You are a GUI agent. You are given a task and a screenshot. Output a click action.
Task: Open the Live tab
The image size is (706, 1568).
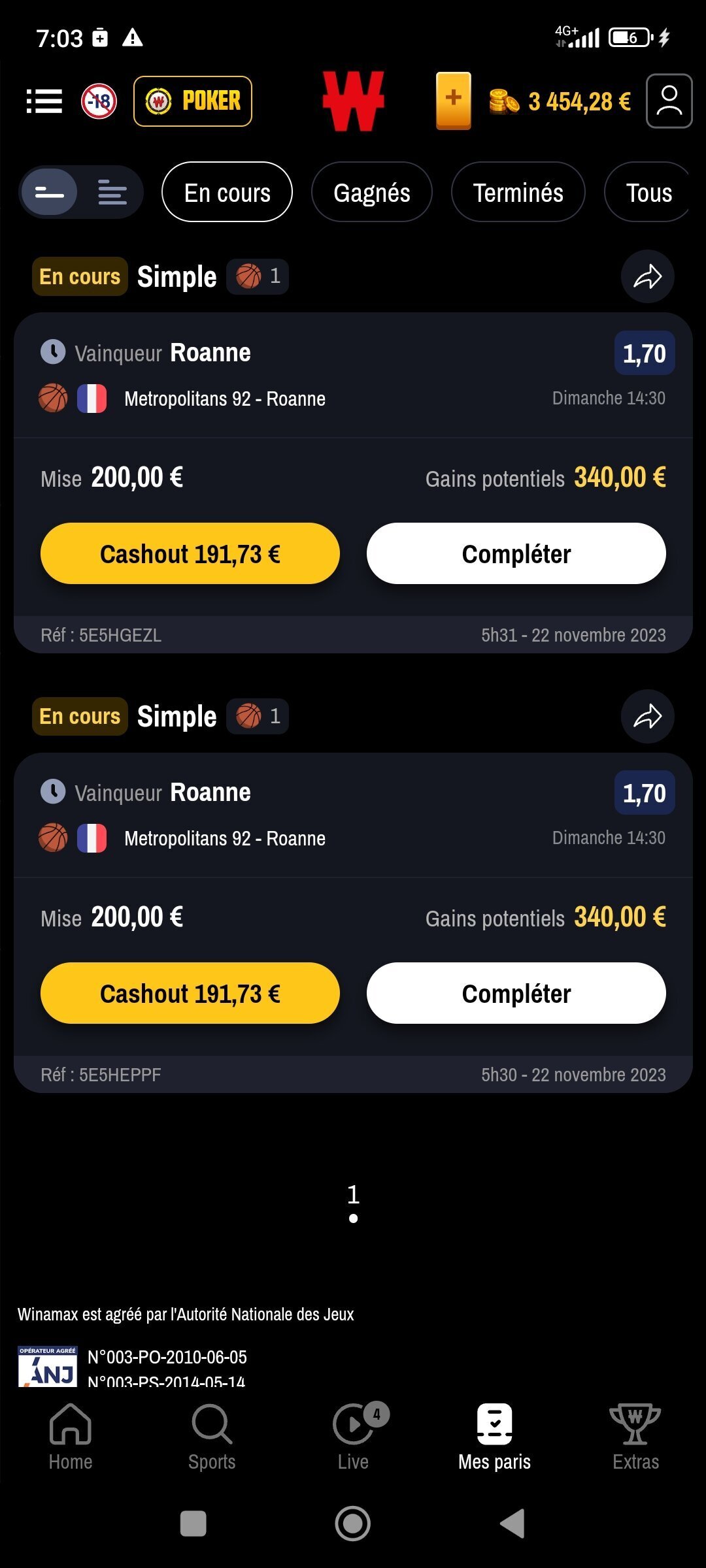[x=354, y=1437]
